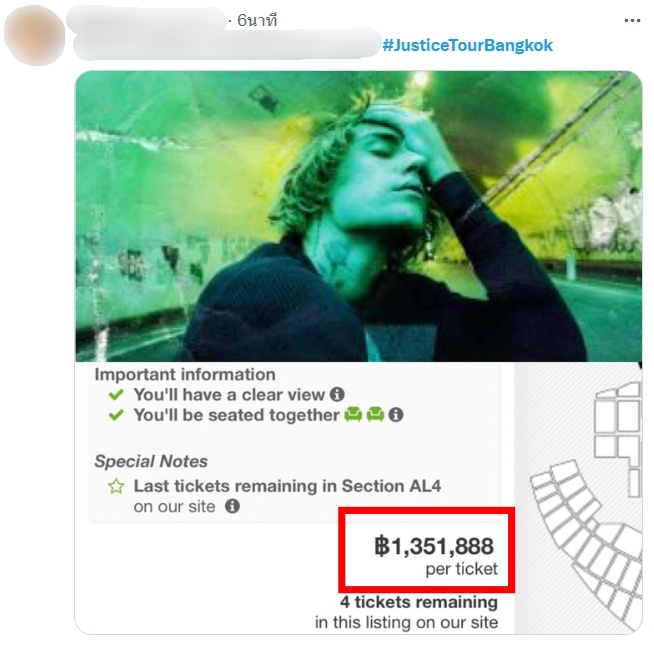Open the attached ticket price image
Screen dimensions: 654x648
click(358, 350)
